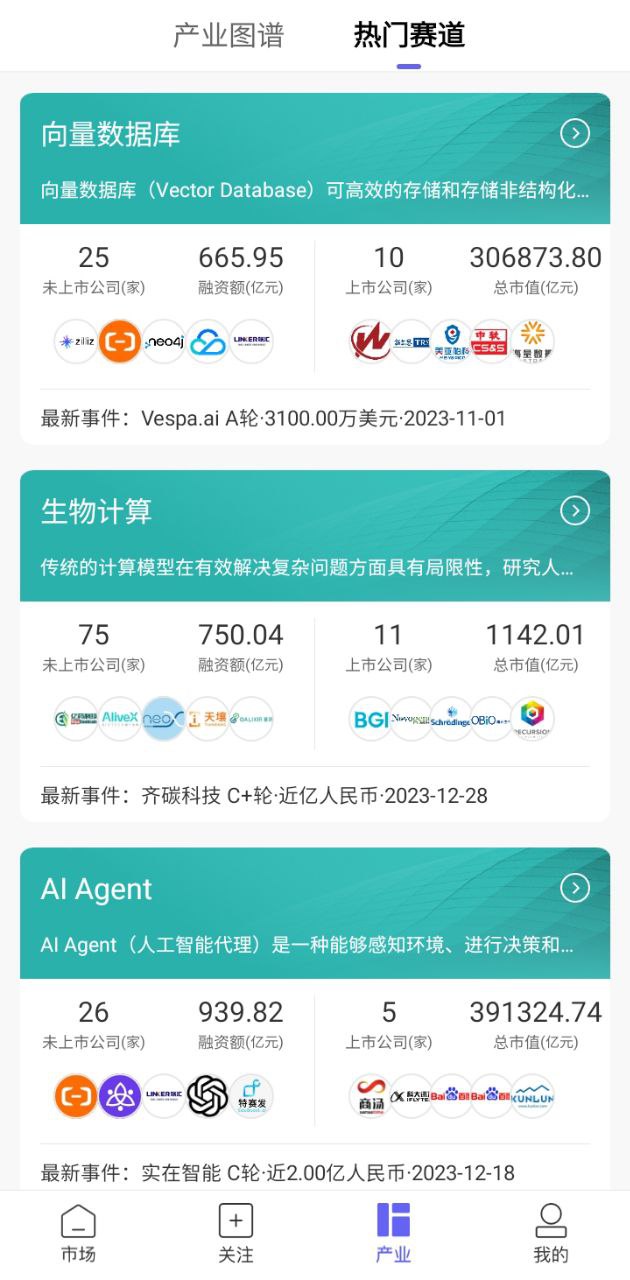This screenshot has width=630, height=1280.
Task: Tap the 产业 bottom tab
Action: click(393, 1234)
